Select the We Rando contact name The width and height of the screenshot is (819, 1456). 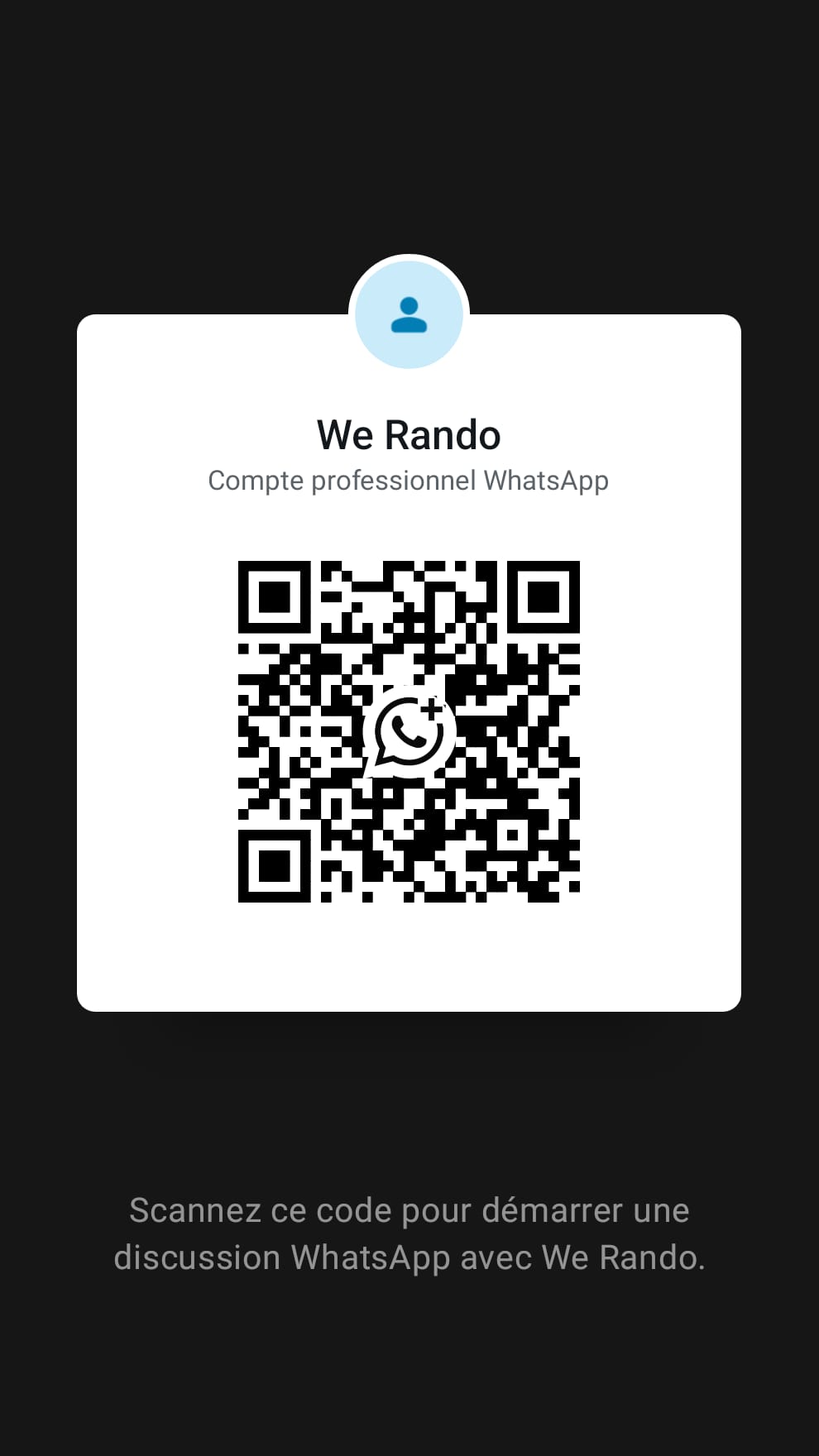pyautogui.click(x=409, y=433)
